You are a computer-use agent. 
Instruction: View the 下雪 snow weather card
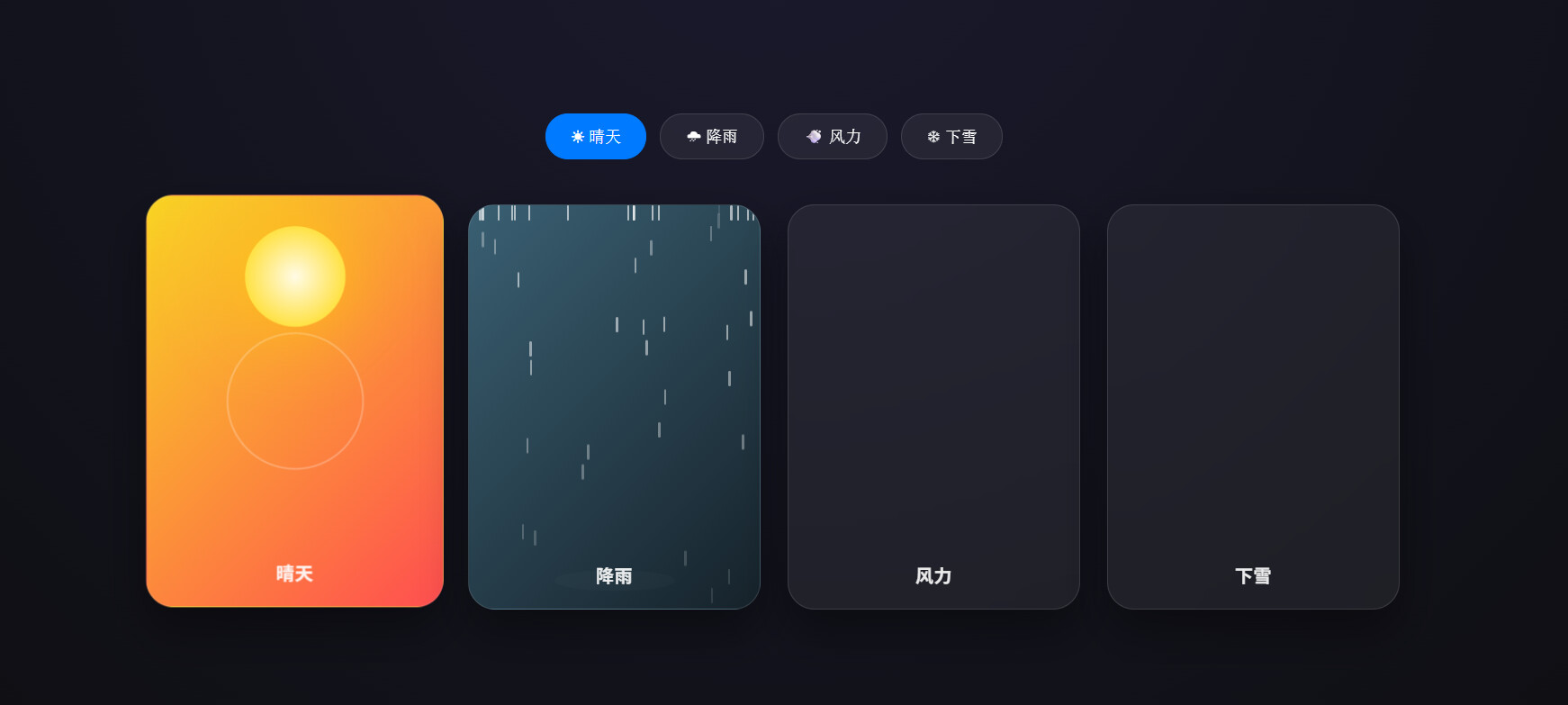tap(1253, 407)
